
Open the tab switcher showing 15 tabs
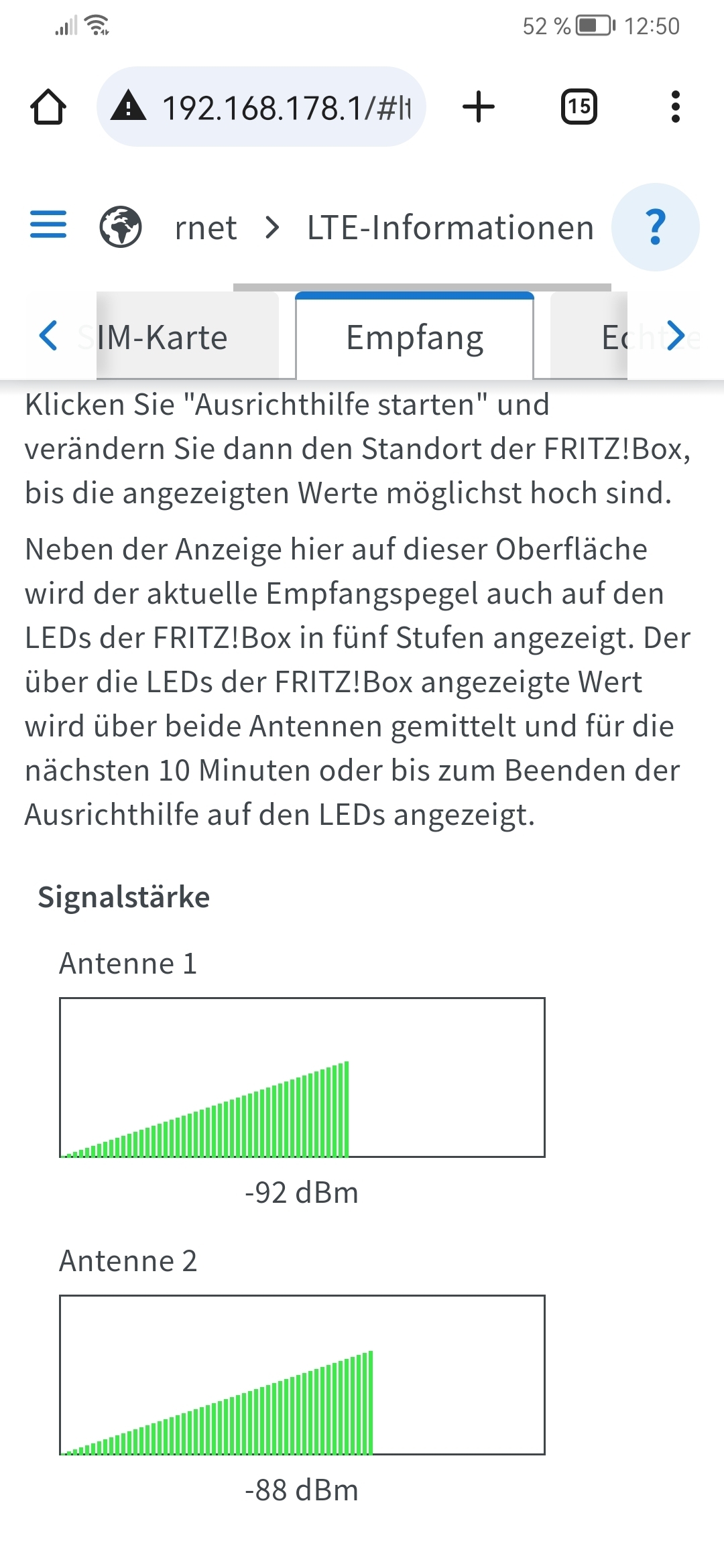point(579,107)
